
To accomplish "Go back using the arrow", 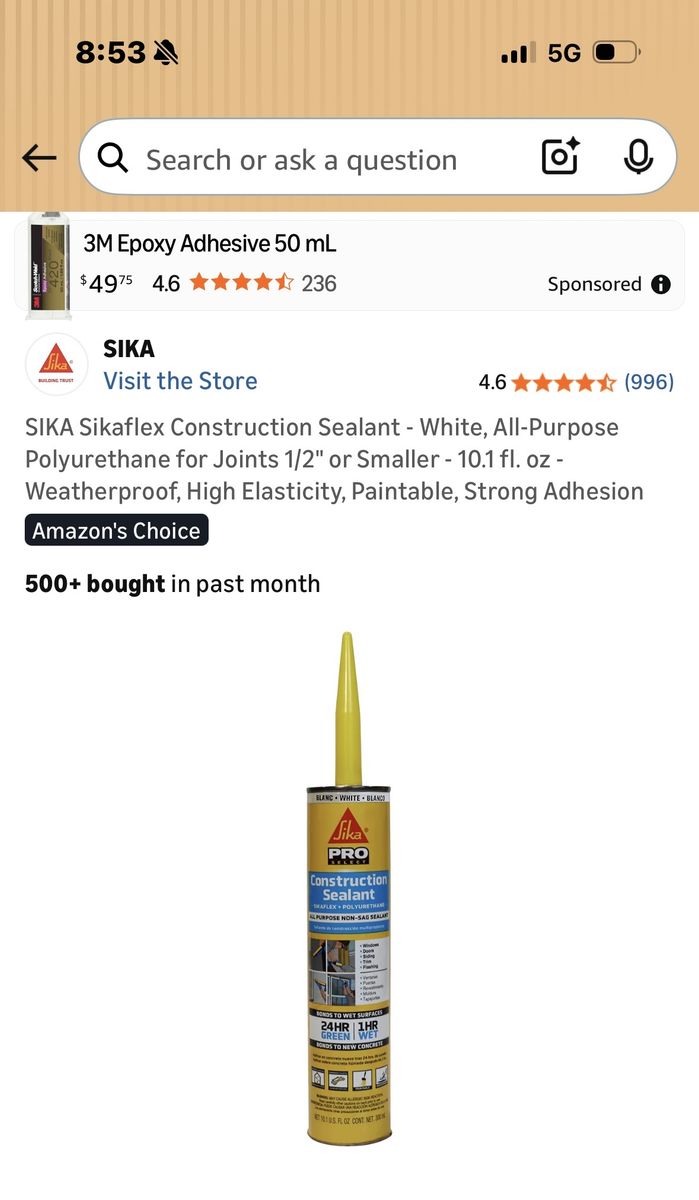I will pyautogui.click(x=39, y=158).
